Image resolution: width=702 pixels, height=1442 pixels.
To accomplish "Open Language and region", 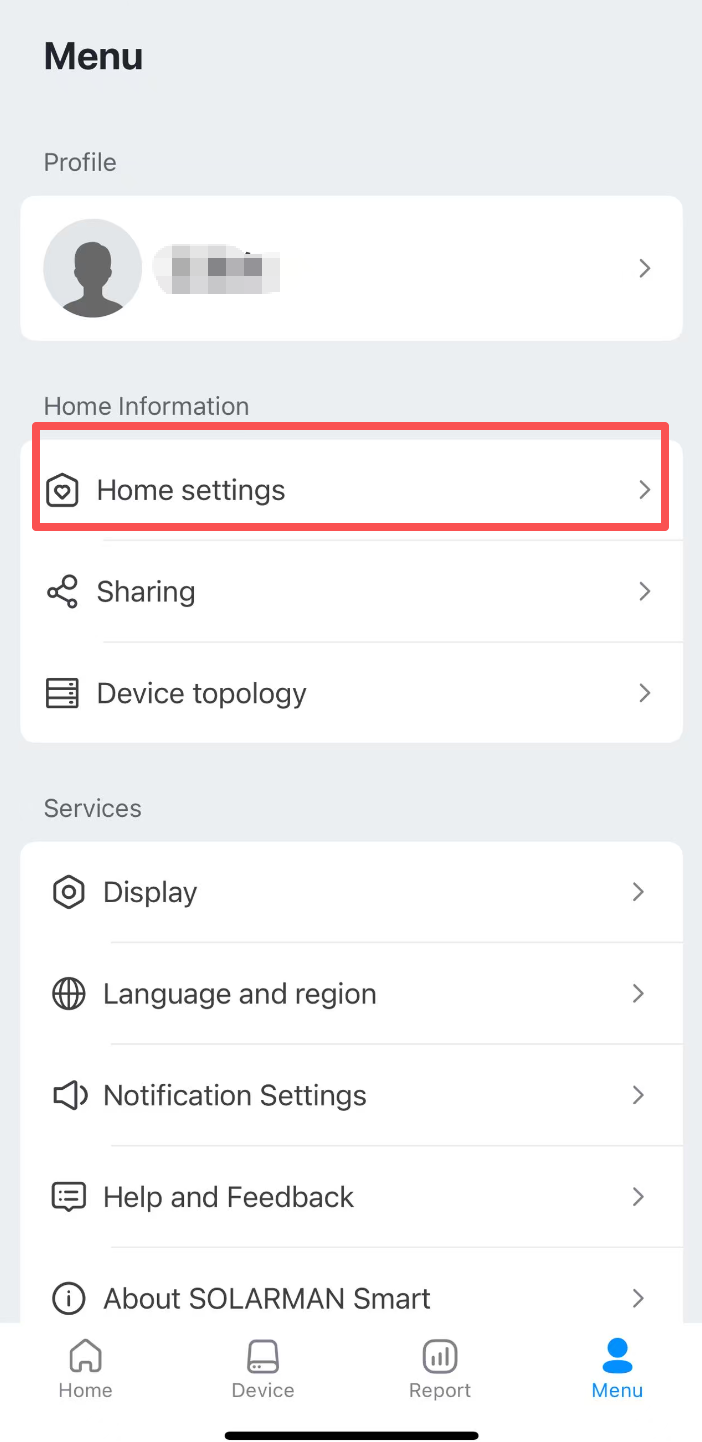I will tap(350, 994).
